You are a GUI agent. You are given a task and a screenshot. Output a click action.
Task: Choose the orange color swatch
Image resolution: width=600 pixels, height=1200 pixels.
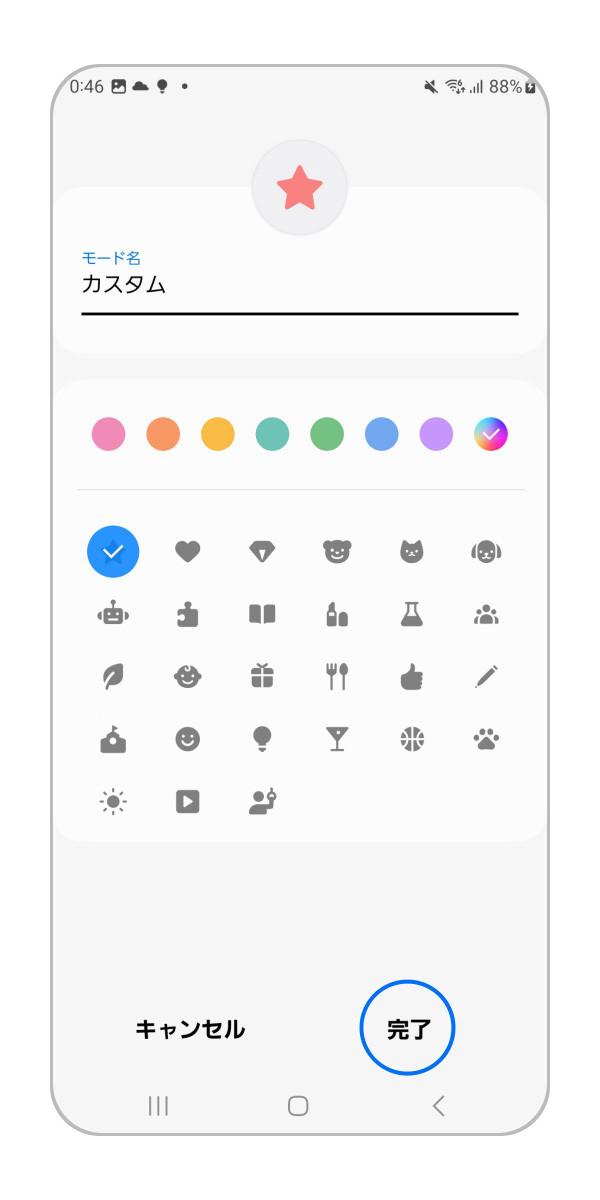point(163,434)
